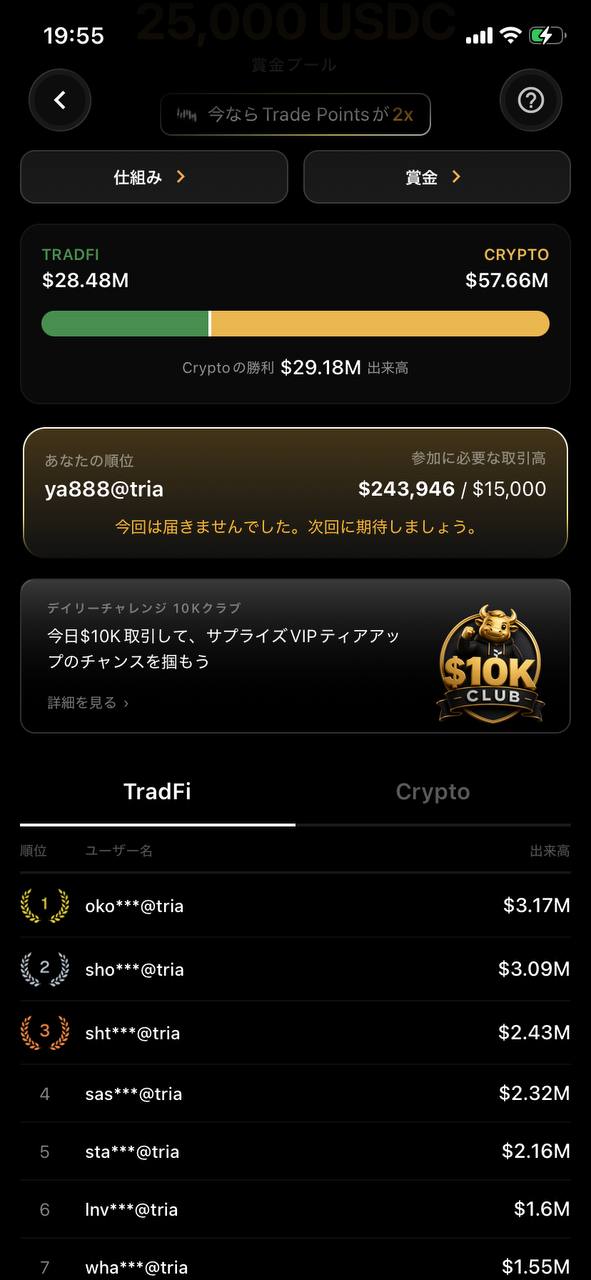The height and width of the screenshot is (1280, 591).
Task: Go back using the back arrow
Action: pos(60,100)
